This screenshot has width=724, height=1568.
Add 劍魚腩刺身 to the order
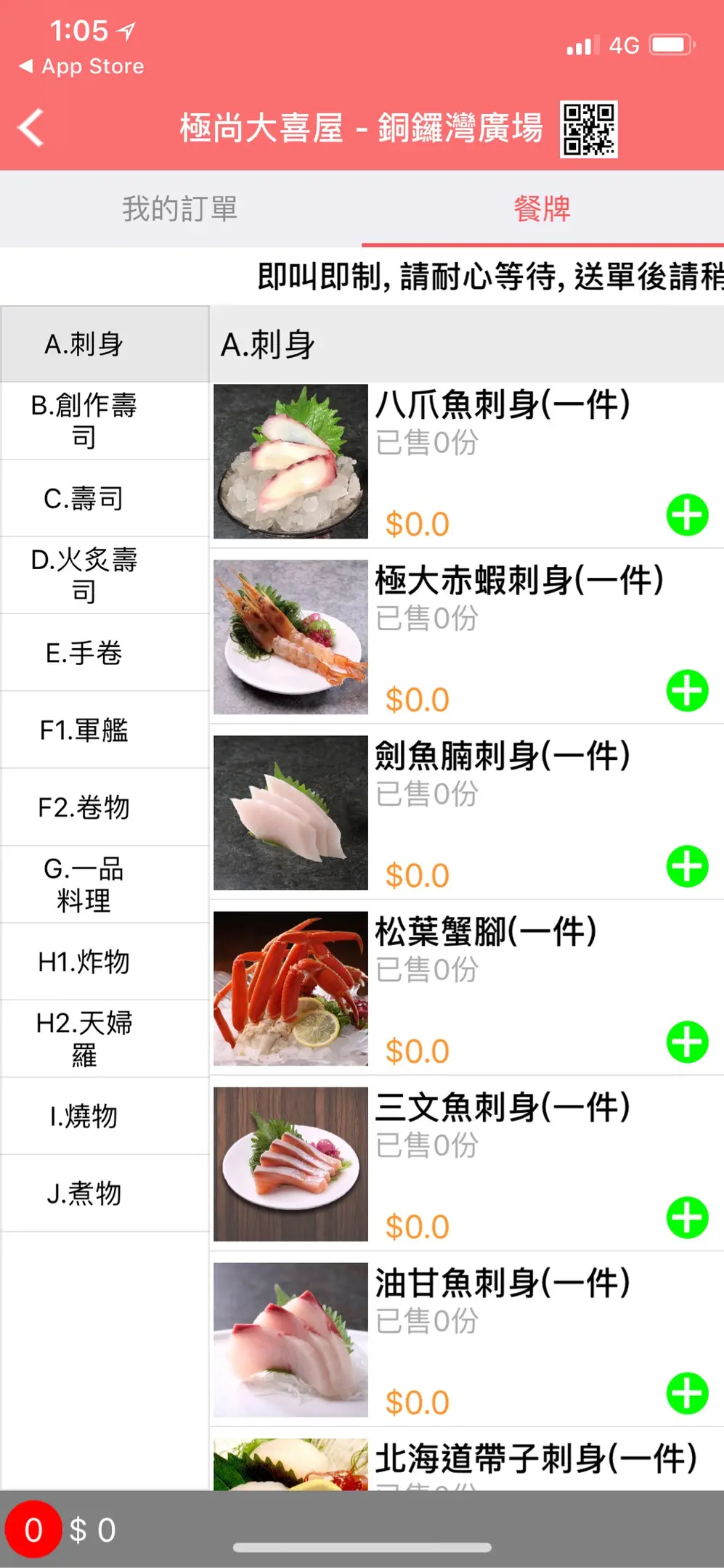click(687, 867)
